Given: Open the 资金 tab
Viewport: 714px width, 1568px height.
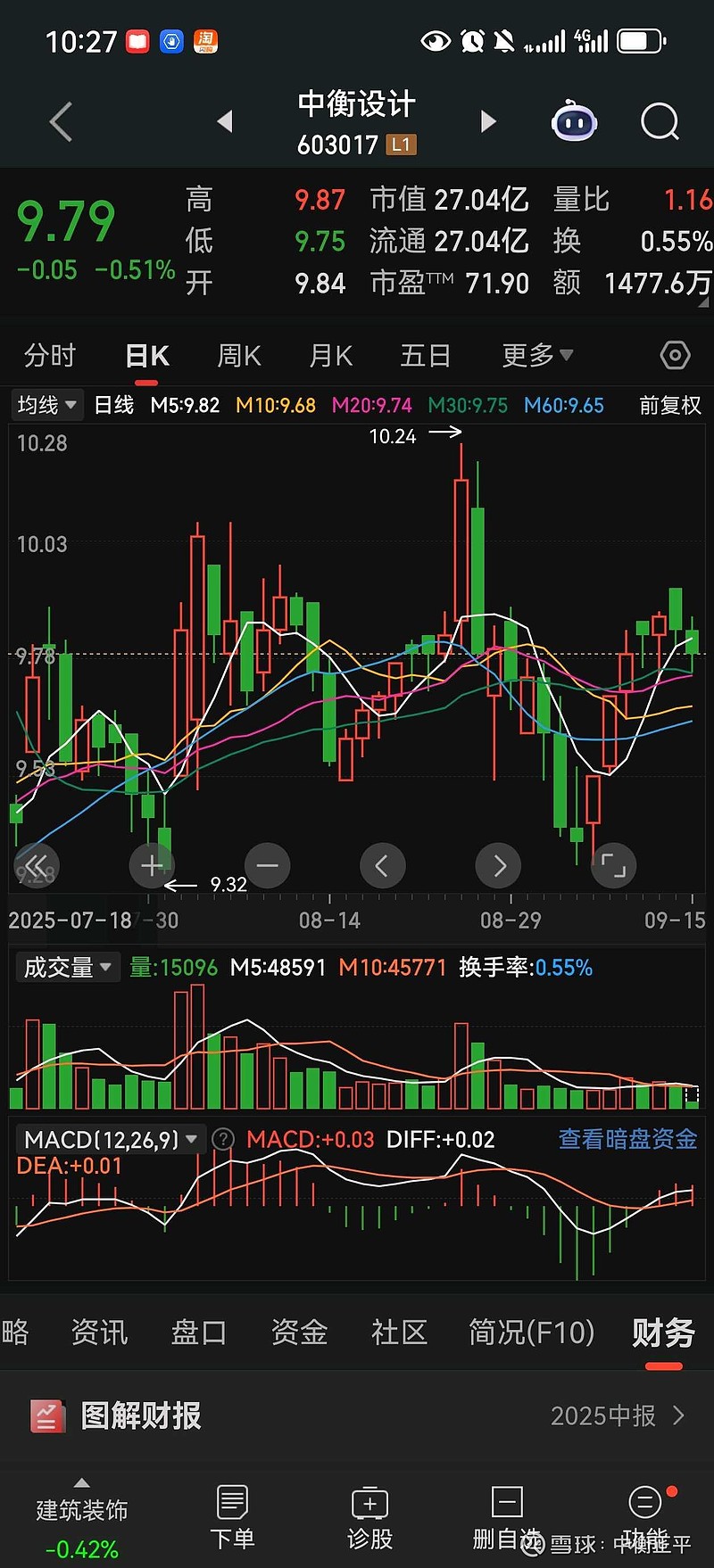Looking at the screenshot, I should pyautogui.click(x=299, y=1333).
